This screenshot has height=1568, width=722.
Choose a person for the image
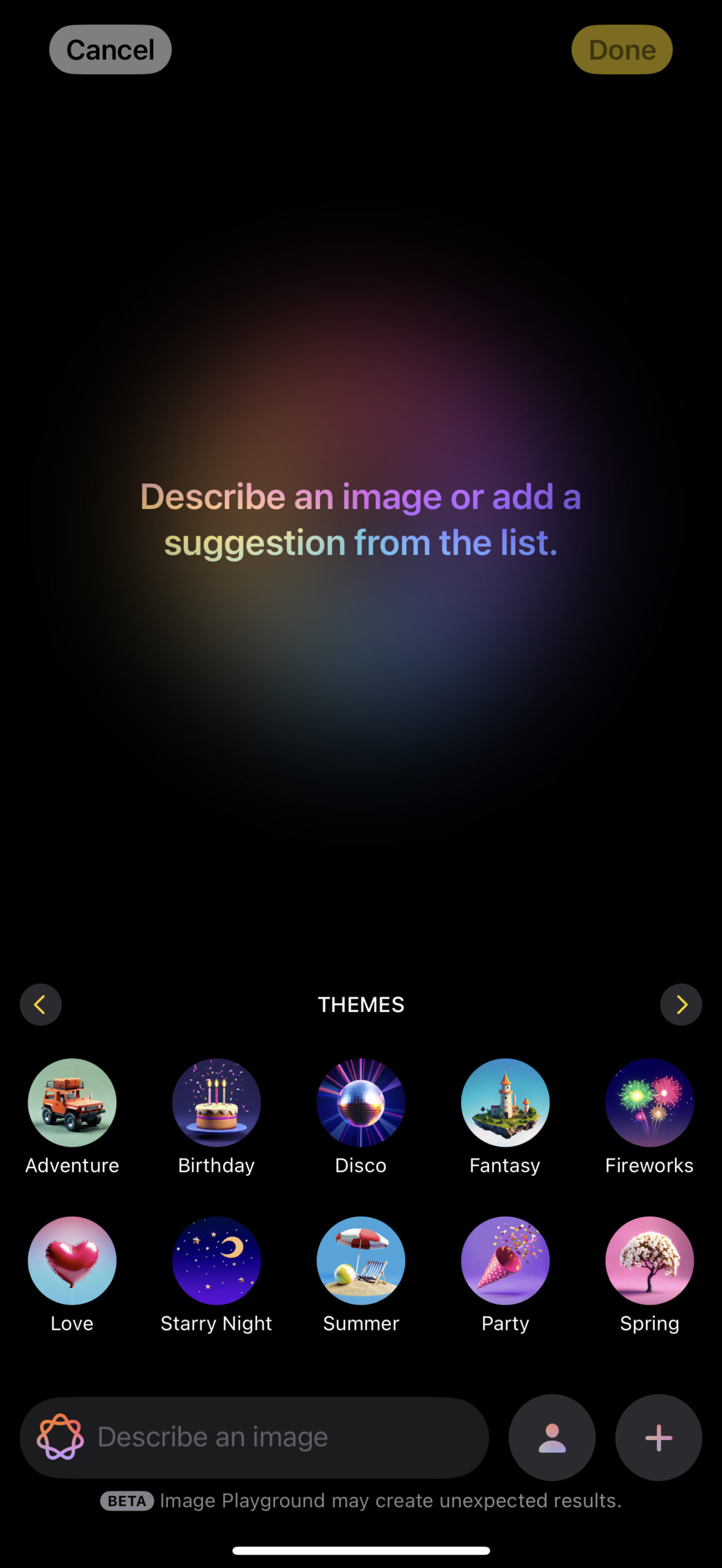coord(552,1437)
